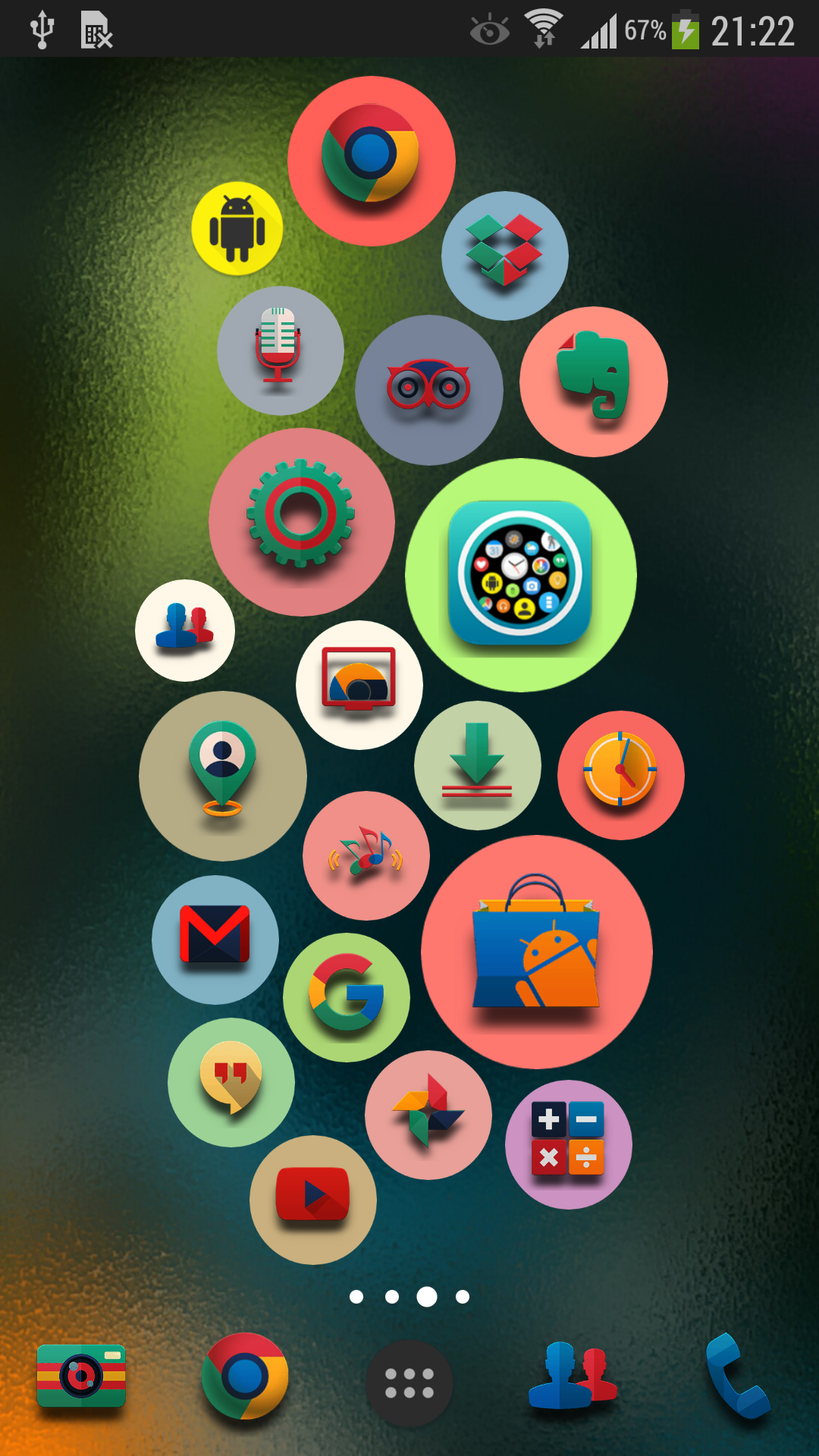The width and height of the screenshot is (819, 1456).
Task: Open the Settings gear bubble
Action: 301,522
